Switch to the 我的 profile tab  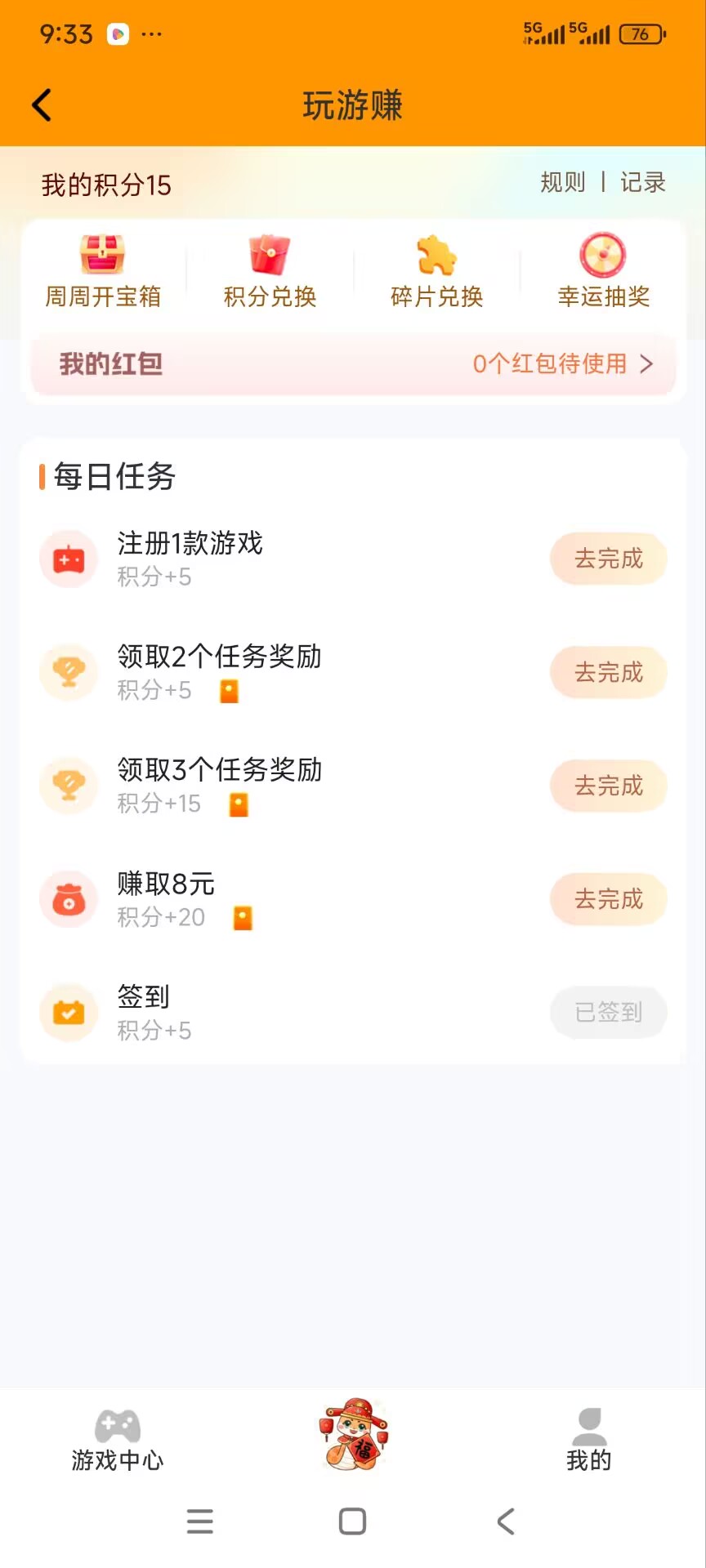pos(588,1441)
